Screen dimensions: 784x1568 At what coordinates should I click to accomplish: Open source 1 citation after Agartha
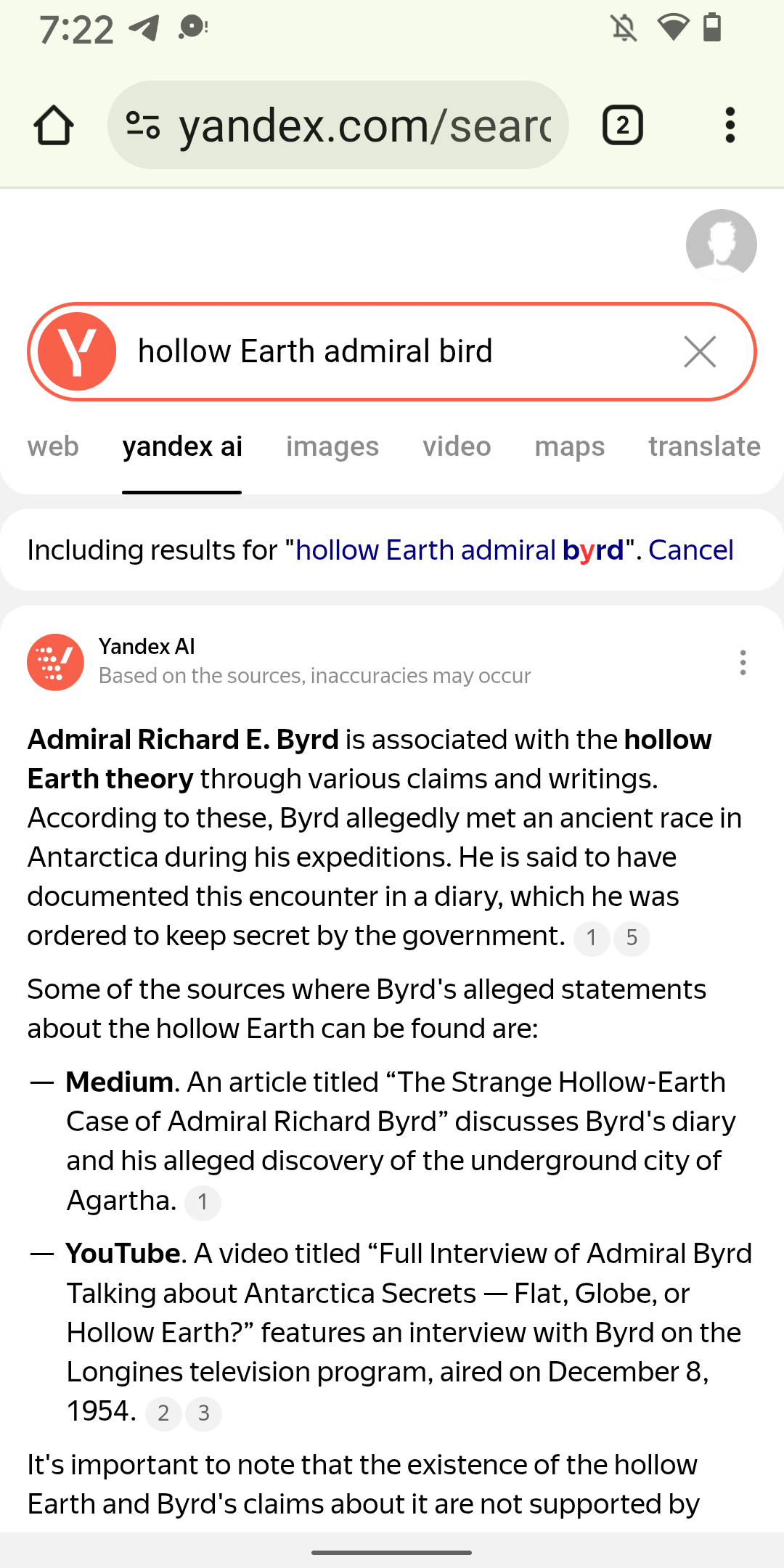[203, 1202]
